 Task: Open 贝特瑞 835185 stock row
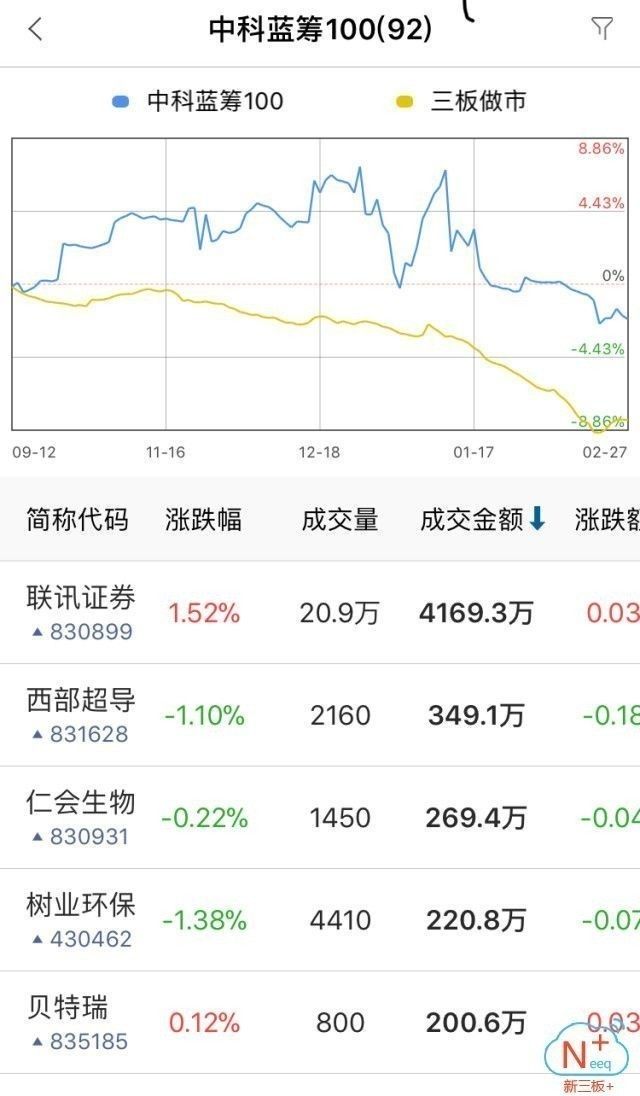point(320,1023)
